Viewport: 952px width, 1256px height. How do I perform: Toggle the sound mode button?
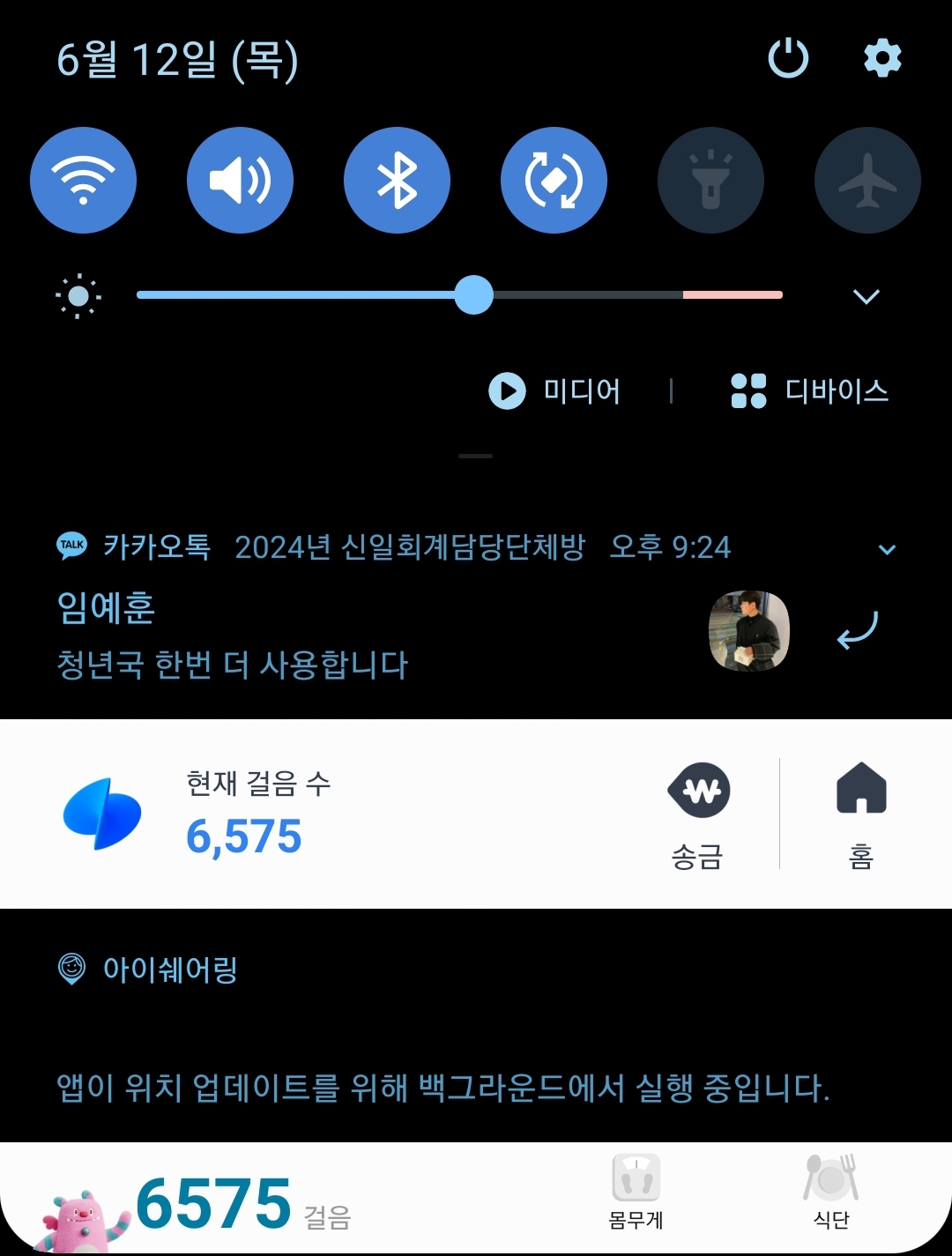[x=240, y=181]
